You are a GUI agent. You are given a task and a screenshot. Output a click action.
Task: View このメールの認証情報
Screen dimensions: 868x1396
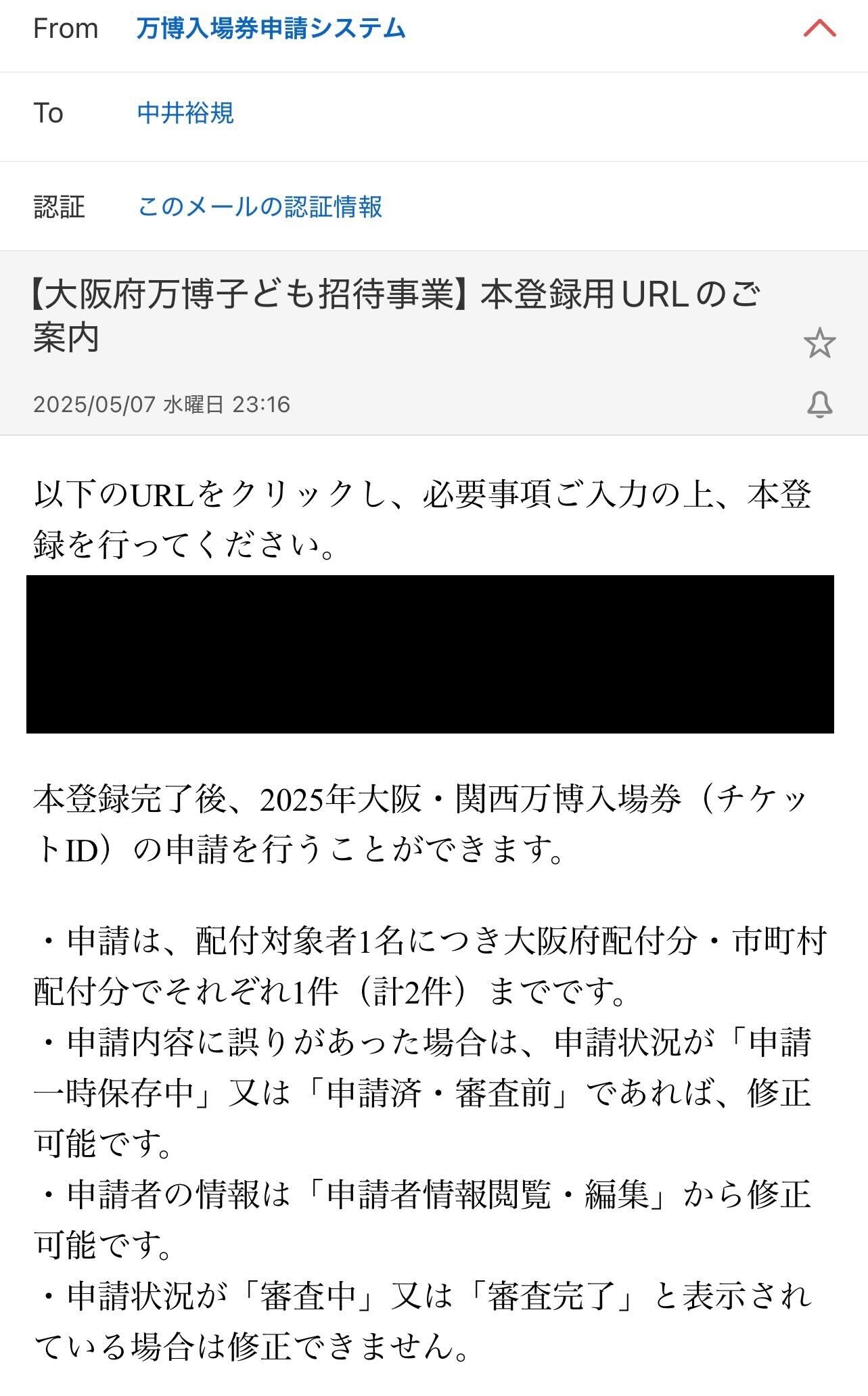(x=260, y=206)
